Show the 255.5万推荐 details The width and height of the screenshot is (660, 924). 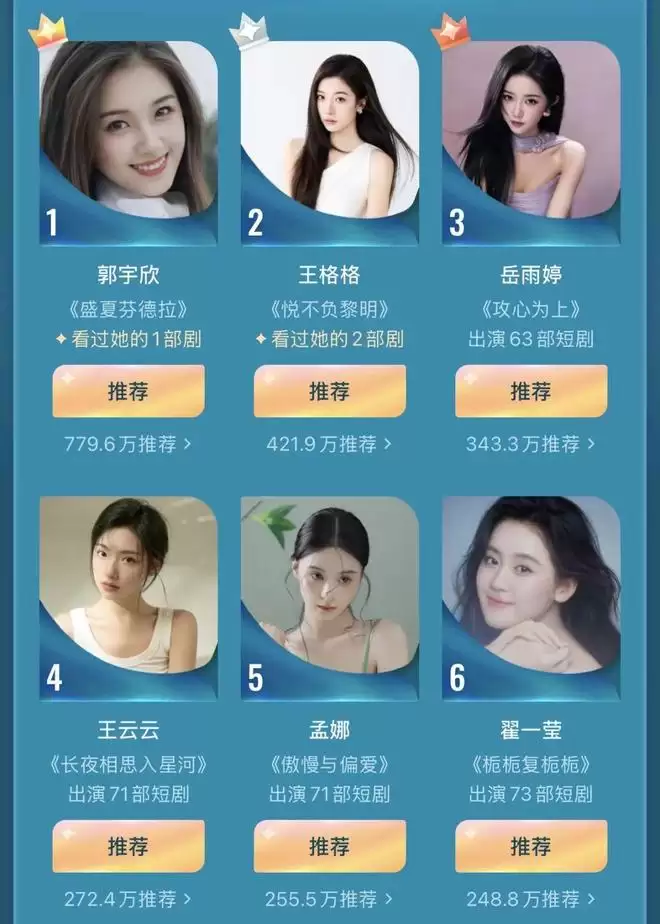(329, 900)
